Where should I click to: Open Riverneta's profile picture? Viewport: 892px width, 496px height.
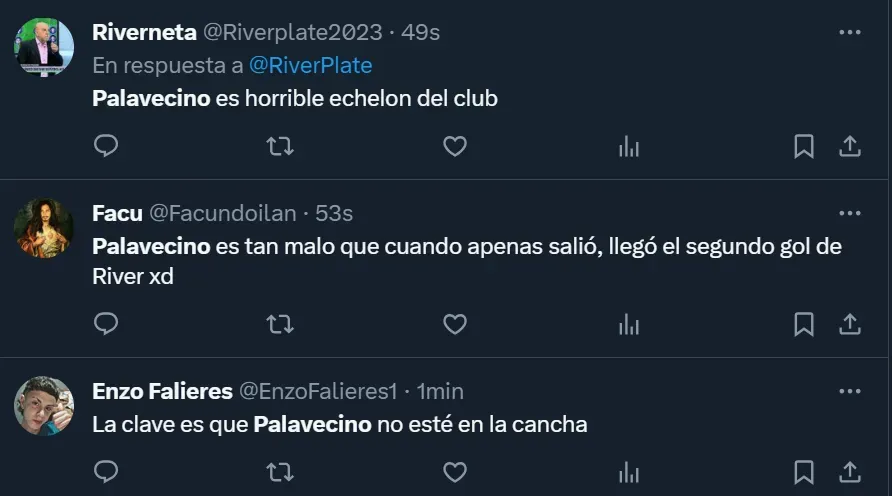click(x=44, y=47)
